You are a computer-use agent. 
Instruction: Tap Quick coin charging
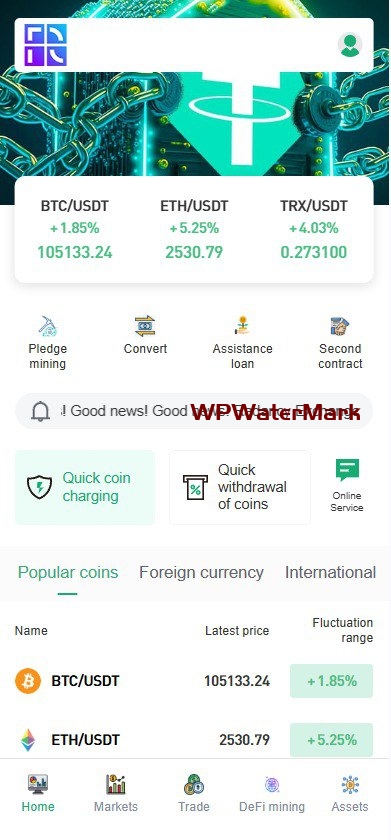click(85, 487)
